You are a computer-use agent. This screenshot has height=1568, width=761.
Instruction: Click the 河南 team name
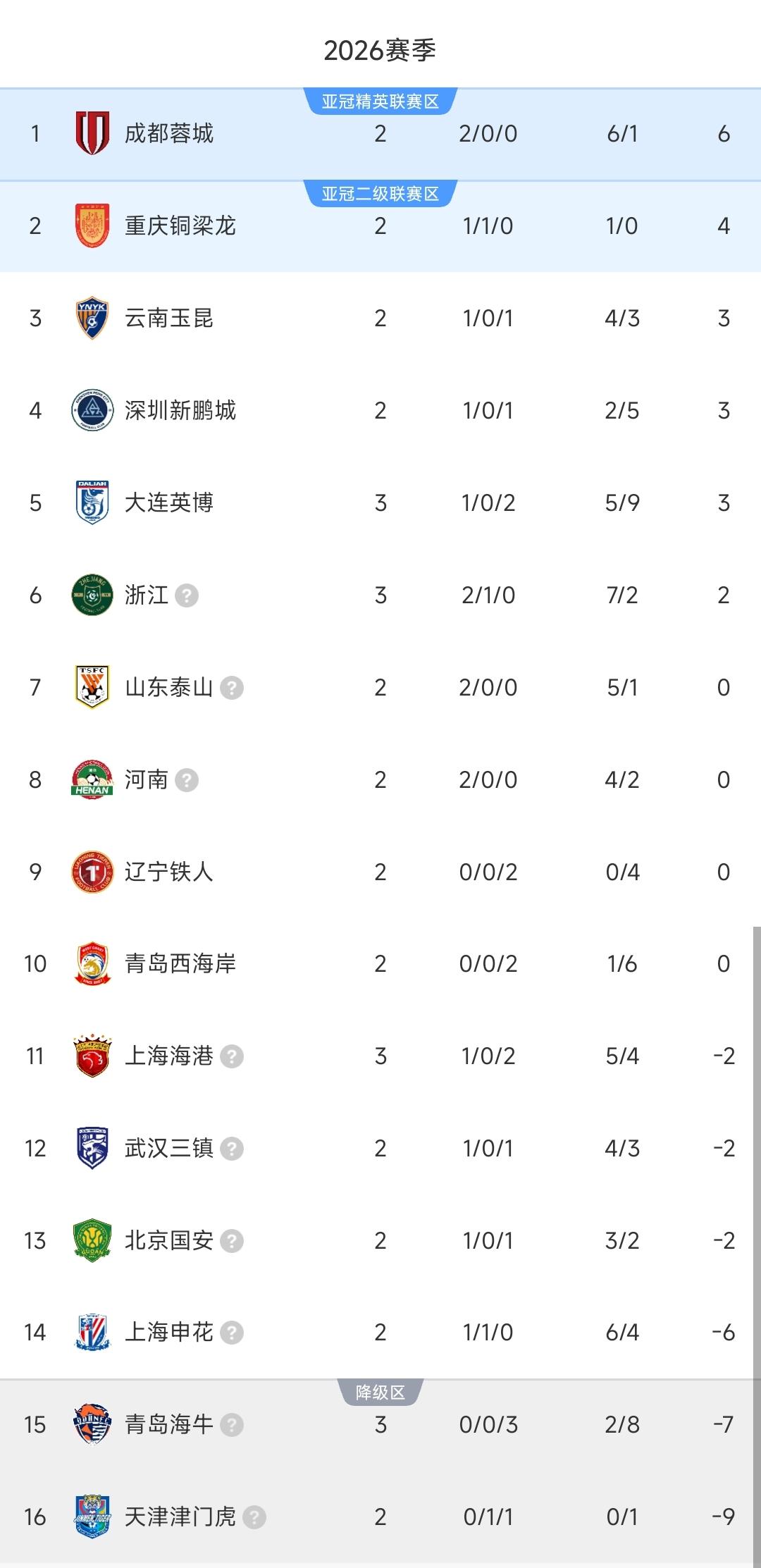coord(150,779)
